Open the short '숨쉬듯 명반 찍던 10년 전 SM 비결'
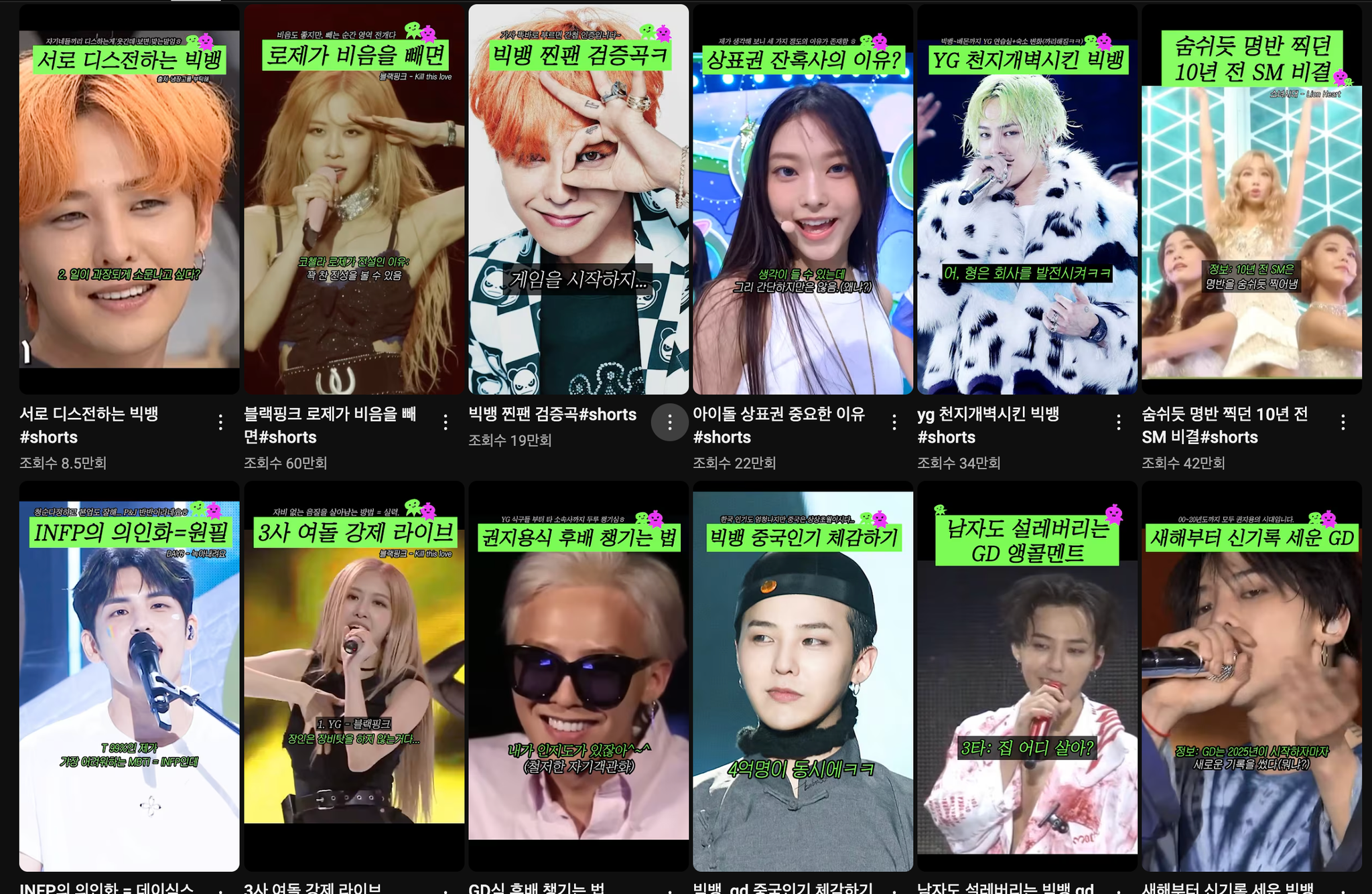 coord(1251,201)
